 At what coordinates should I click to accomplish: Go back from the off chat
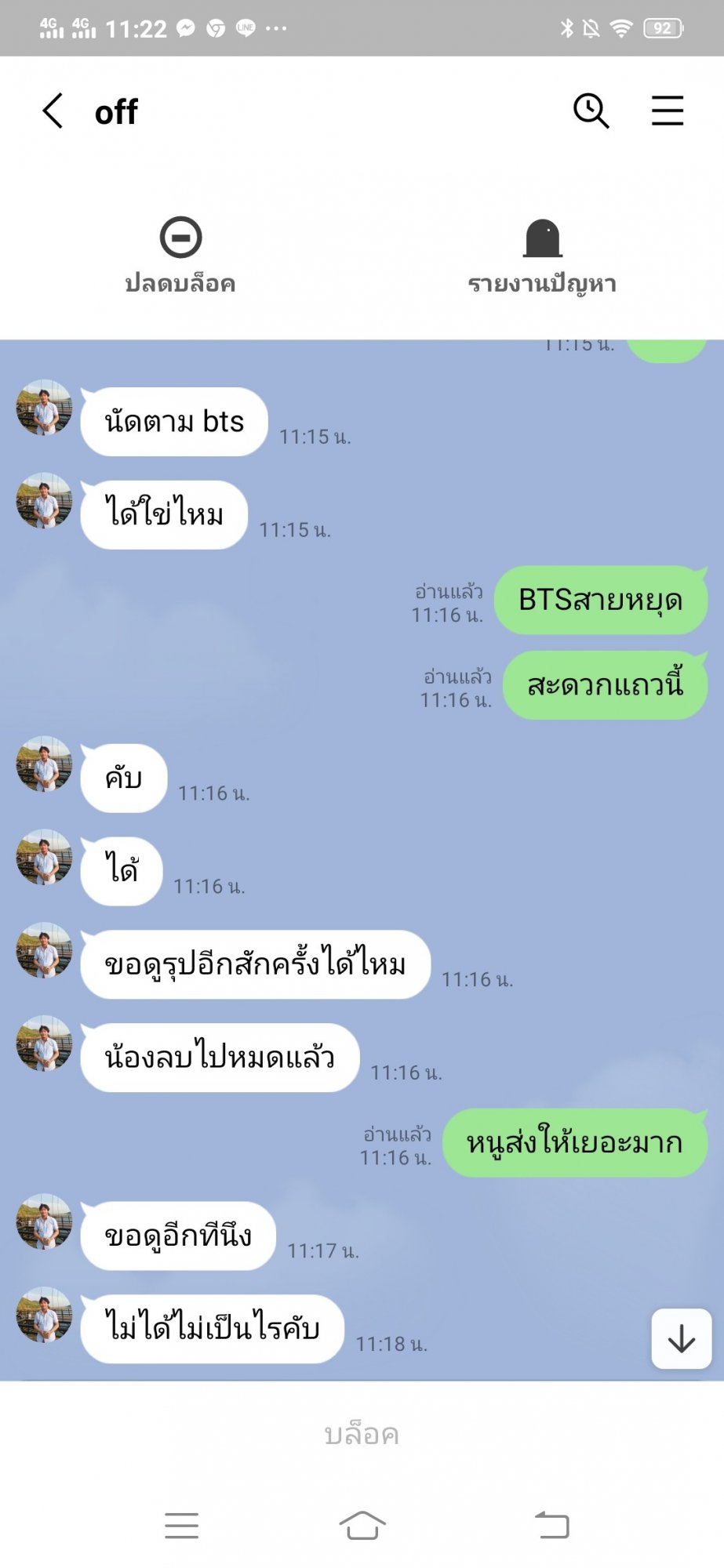pyautogui.click(x=53, y=111)
